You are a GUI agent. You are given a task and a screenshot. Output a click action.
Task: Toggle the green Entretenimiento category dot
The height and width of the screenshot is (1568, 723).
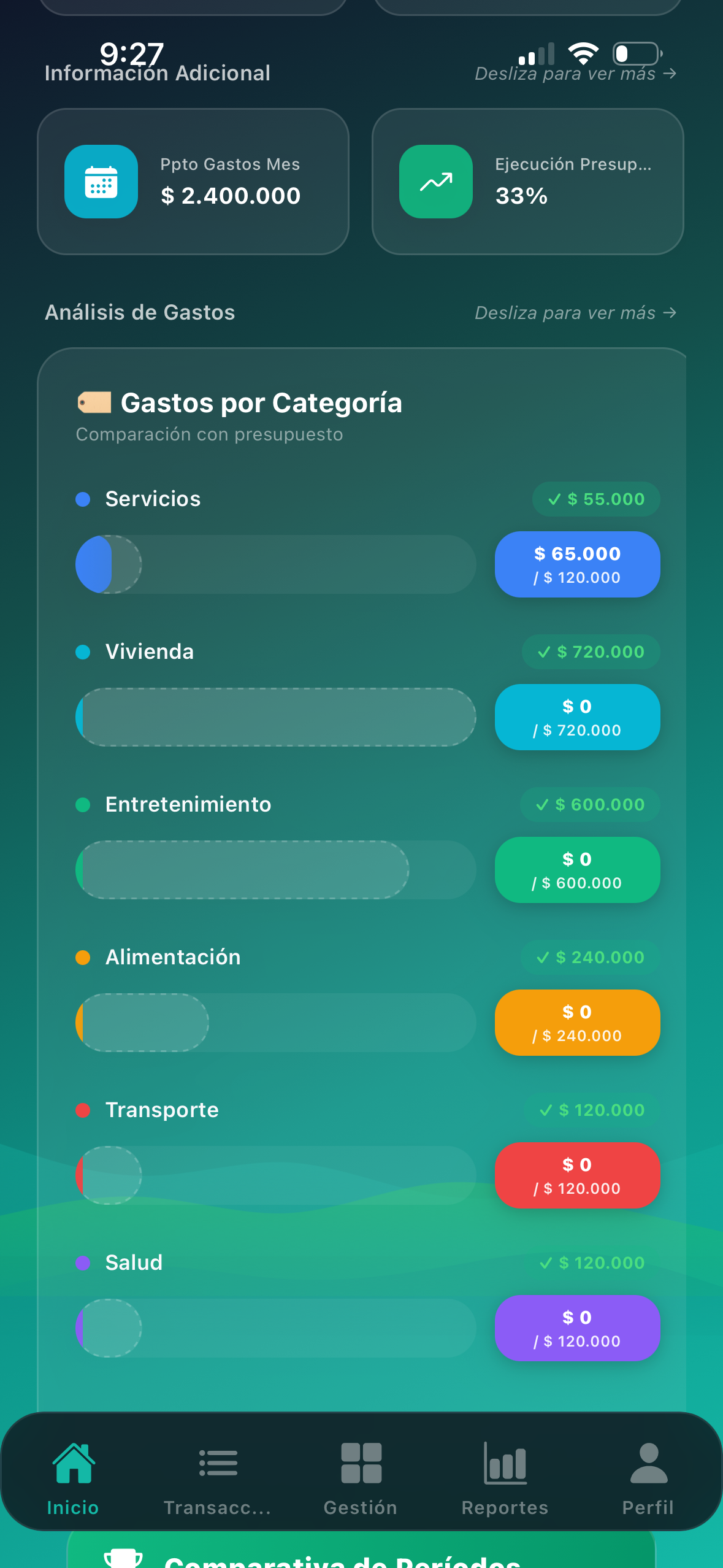pyautogui.click(x=83, y=804)
